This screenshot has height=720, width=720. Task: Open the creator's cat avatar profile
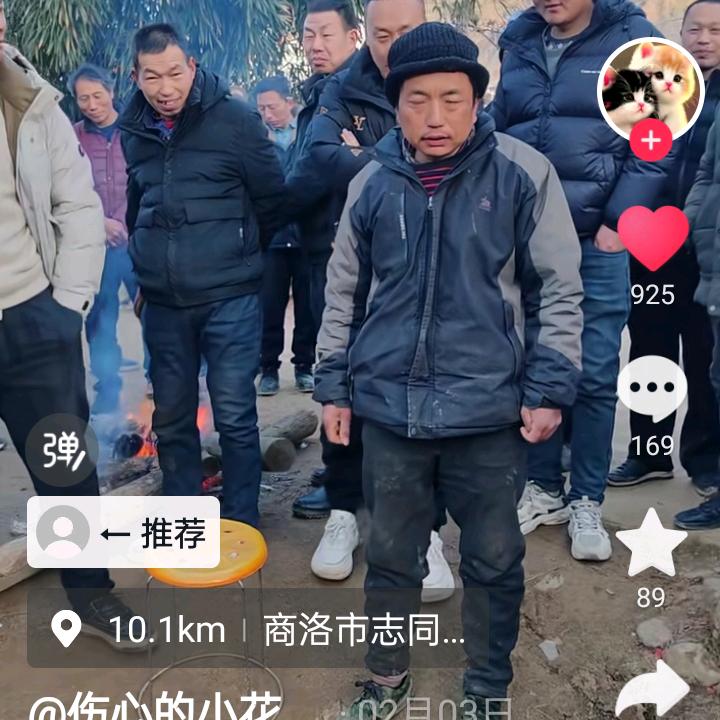tap(650, 88)
